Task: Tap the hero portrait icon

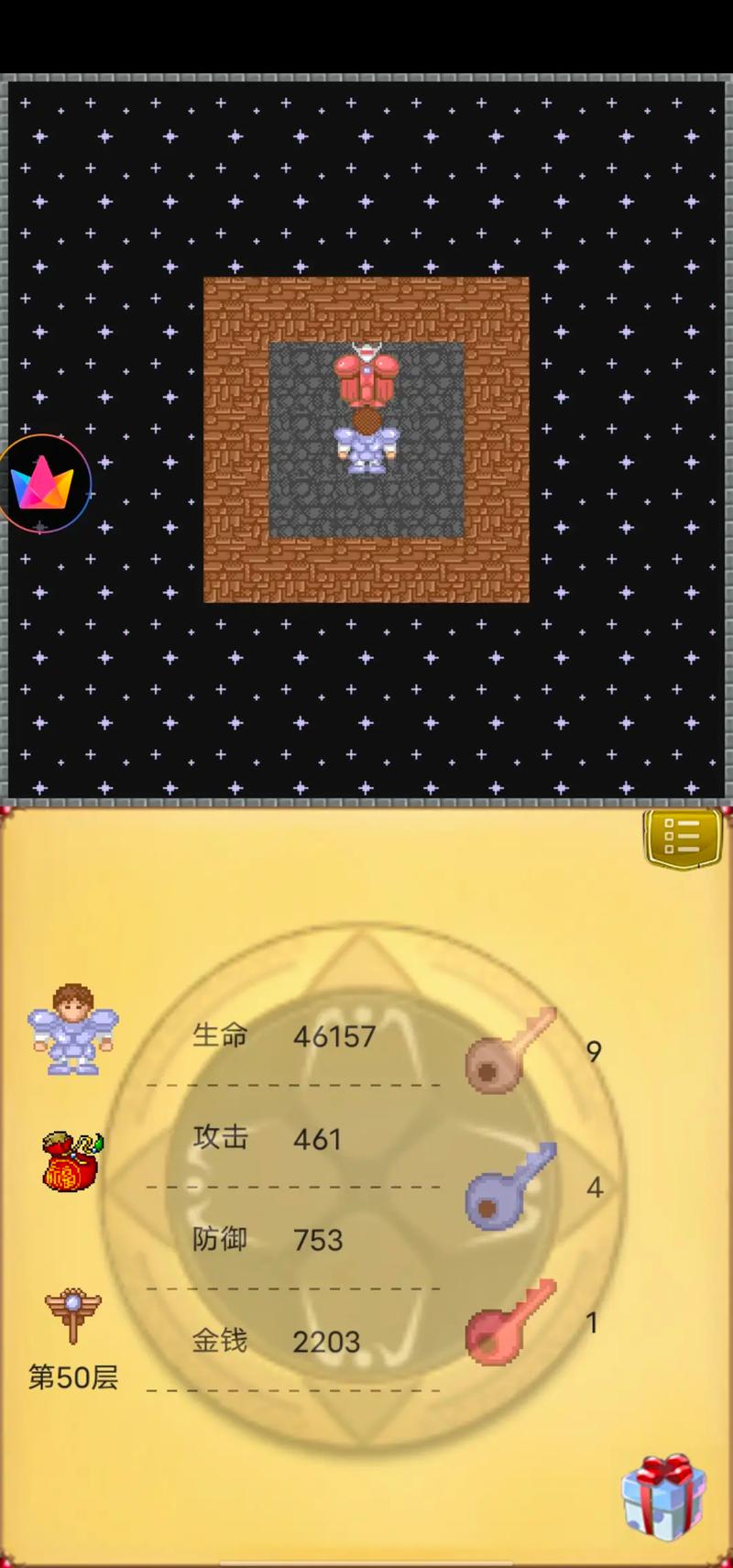Action: [x=72, y=1028]
